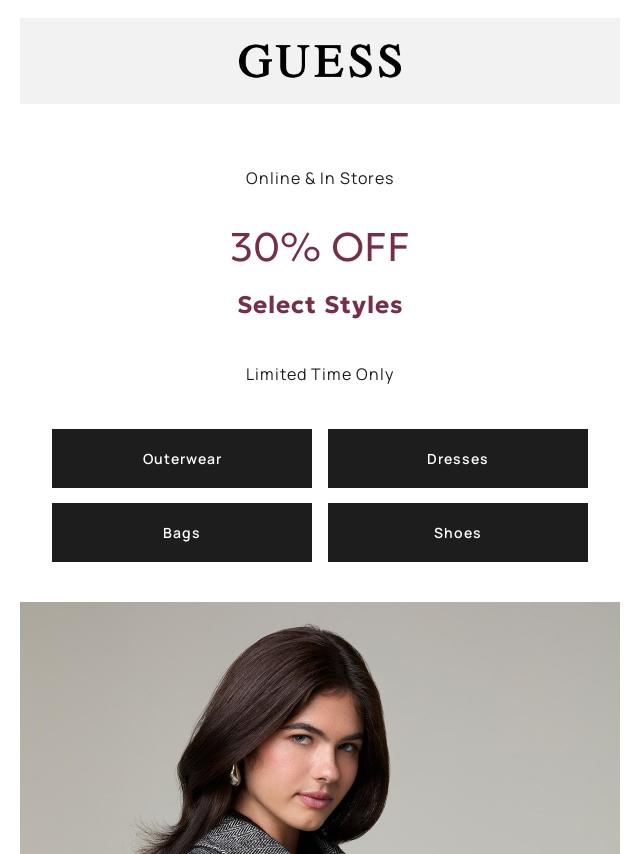
Task: Open the model photo banner
Action: (320, 728)
